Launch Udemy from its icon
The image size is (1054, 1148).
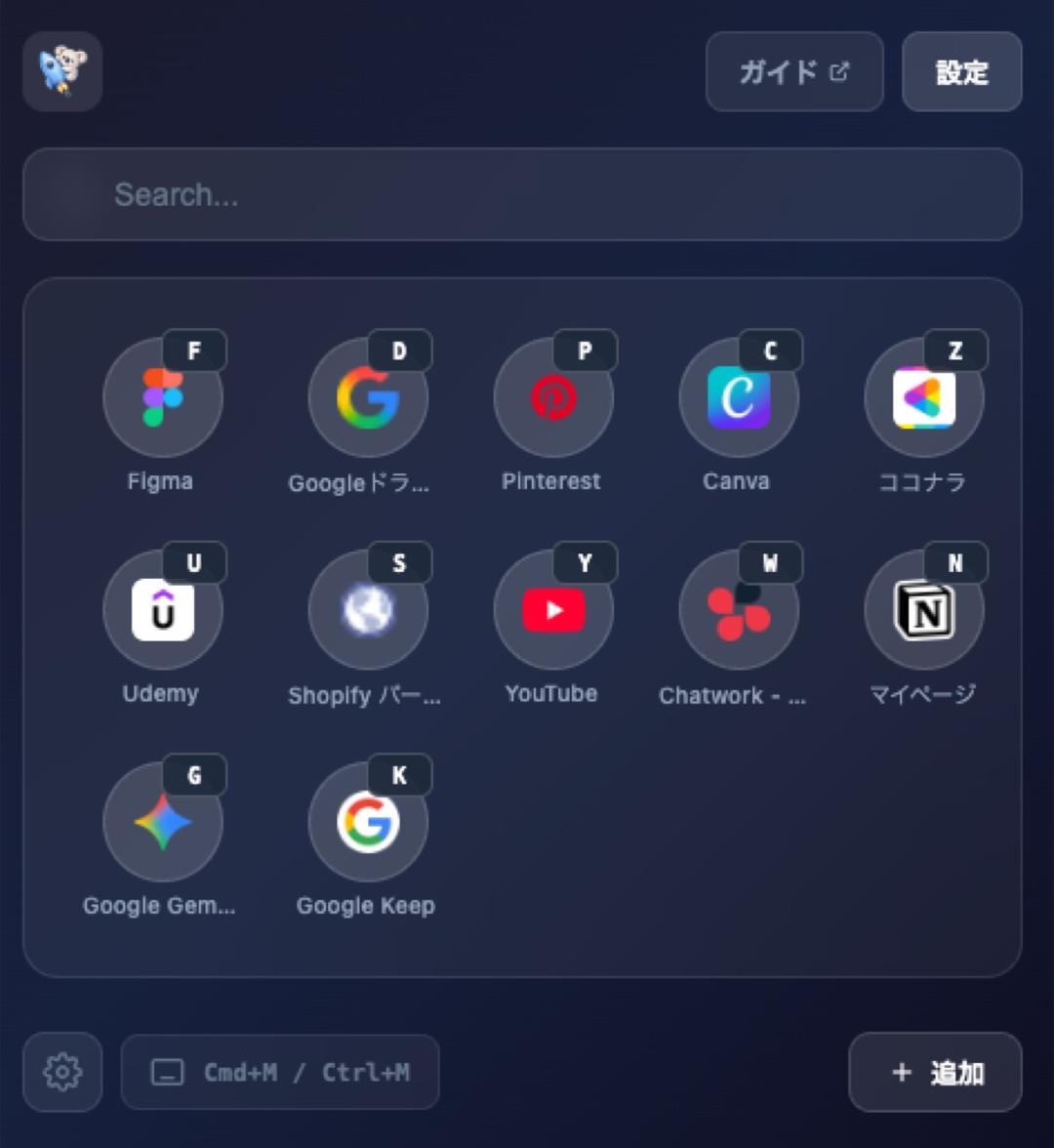pos(163,608)
